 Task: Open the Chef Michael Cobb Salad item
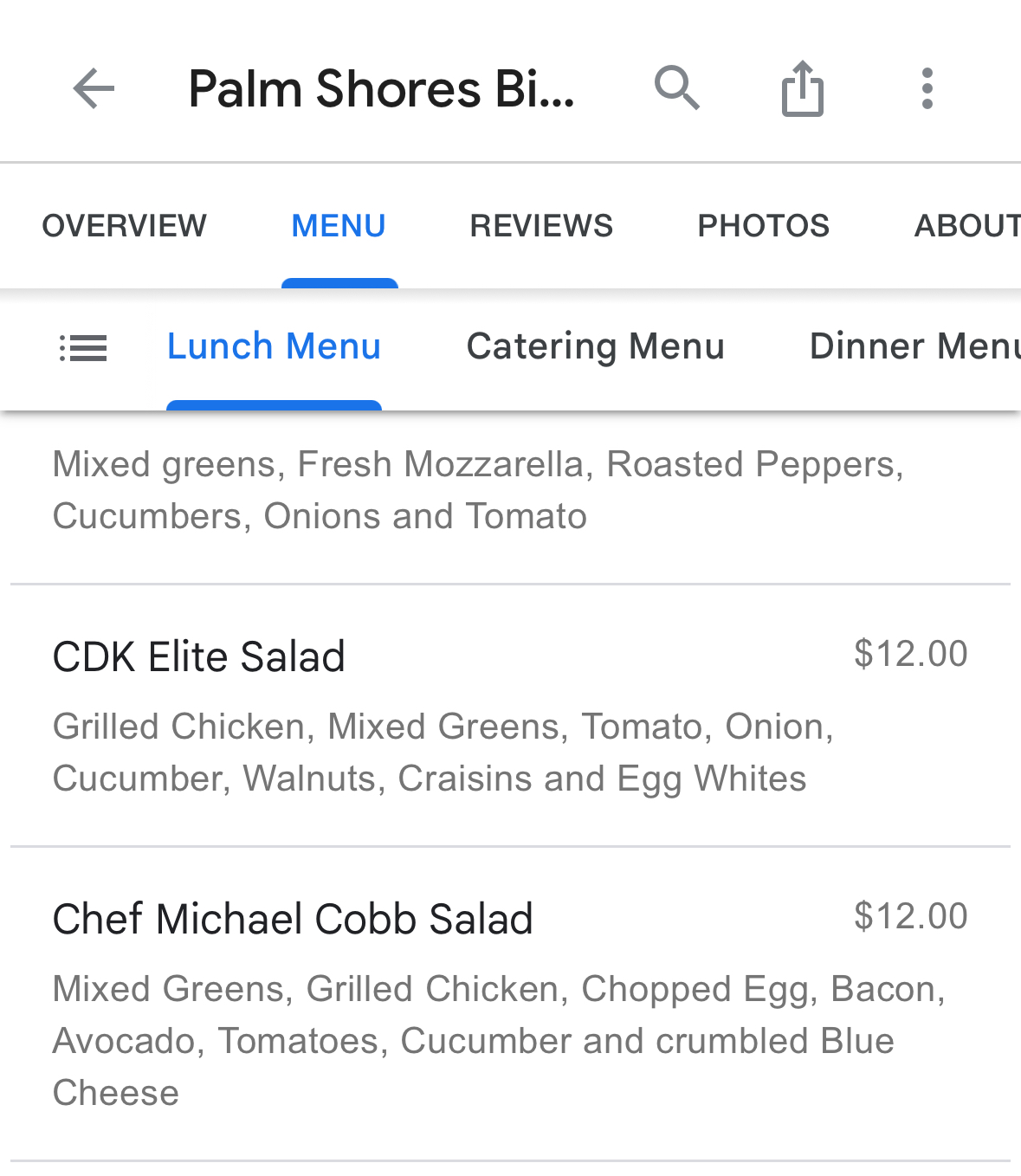[x=293, y=920]
